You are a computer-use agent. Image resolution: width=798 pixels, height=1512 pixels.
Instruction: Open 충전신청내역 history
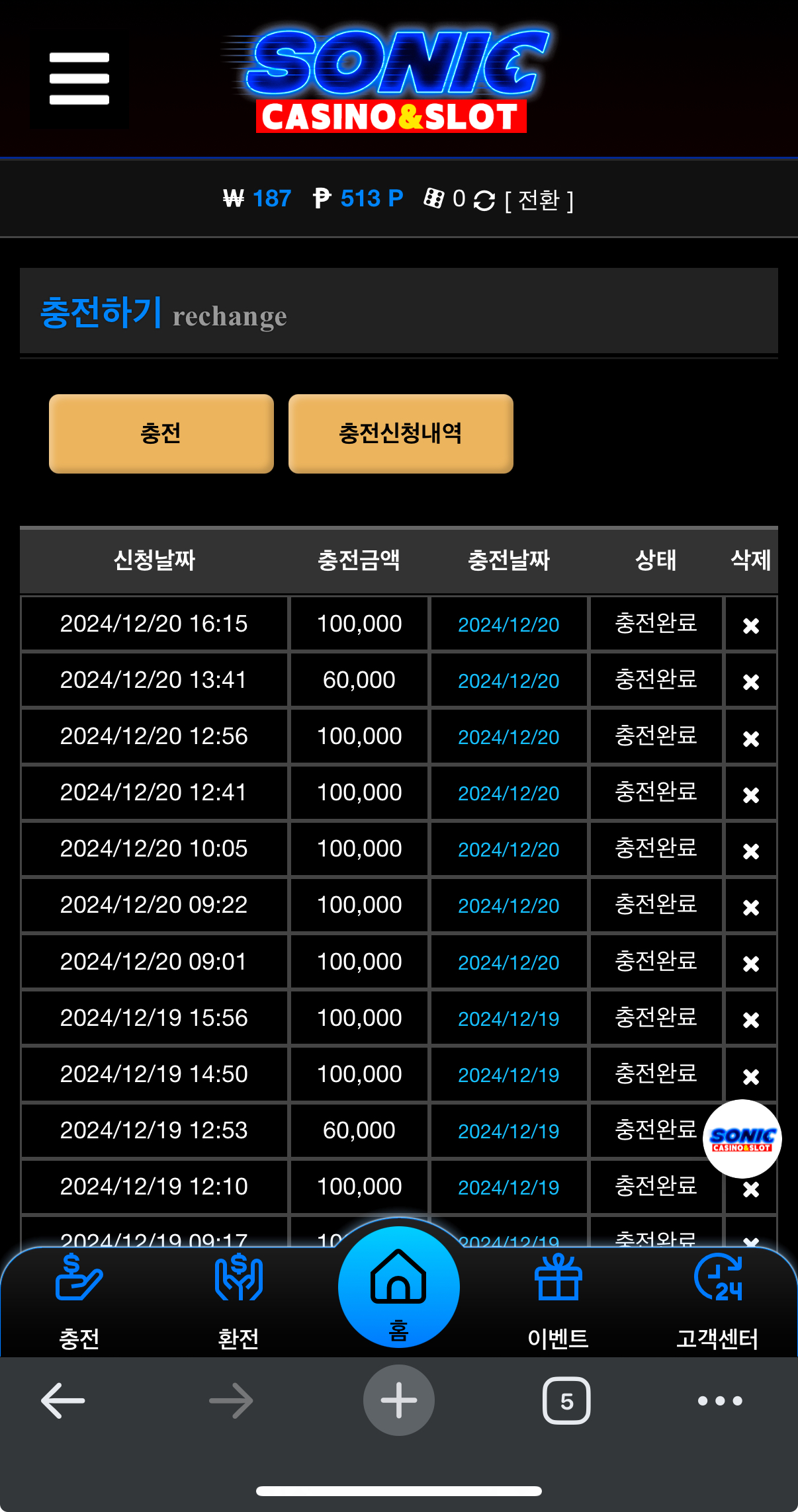pos(401,434)
